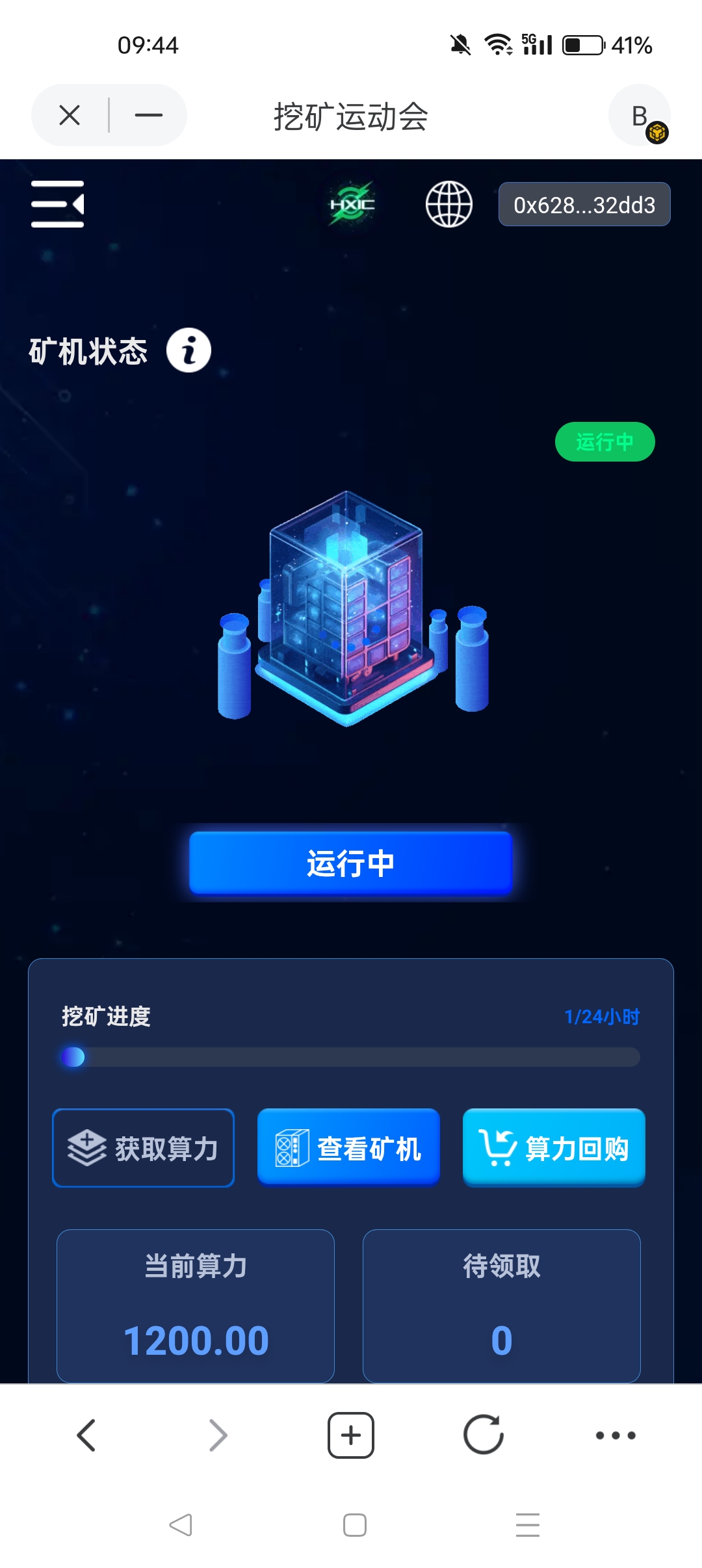Tap the blue 运行中 button
The width and height of the screenshot is (702, 1568).
351,863
